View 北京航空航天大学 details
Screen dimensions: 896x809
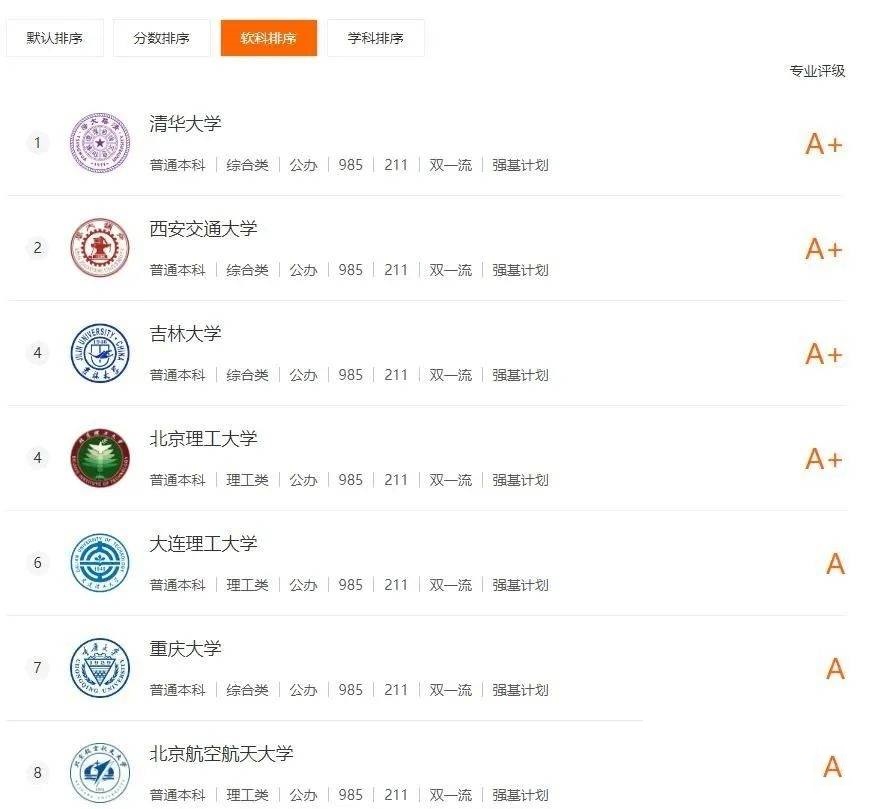pyautogui.click(x=222, y=754)
